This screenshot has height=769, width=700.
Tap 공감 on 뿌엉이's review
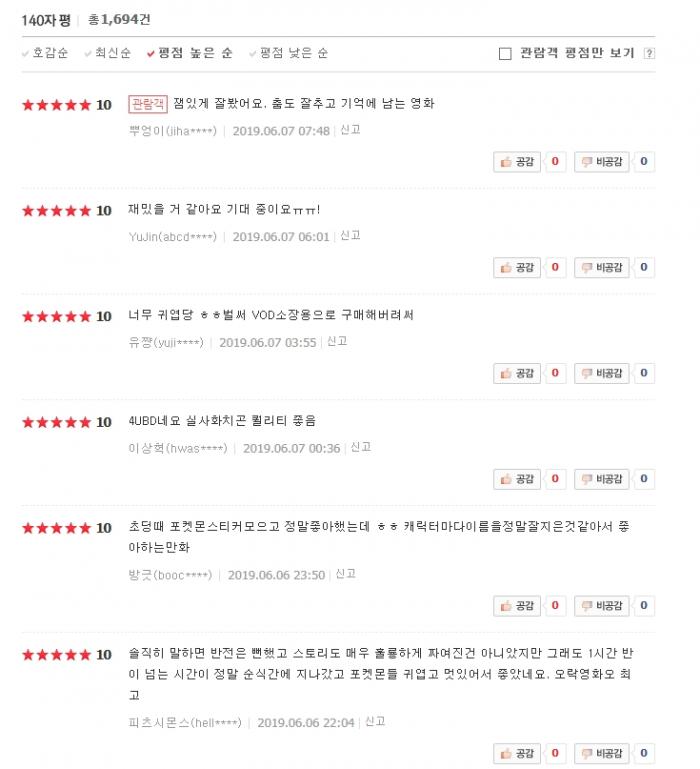click(518, 161)
